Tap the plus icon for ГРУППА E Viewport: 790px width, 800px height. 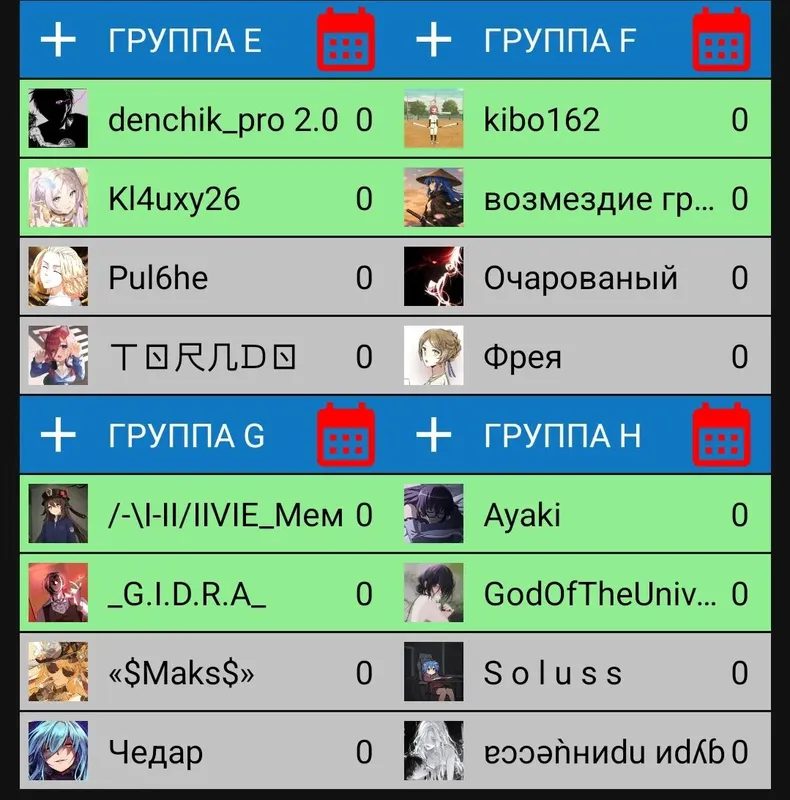59,40
